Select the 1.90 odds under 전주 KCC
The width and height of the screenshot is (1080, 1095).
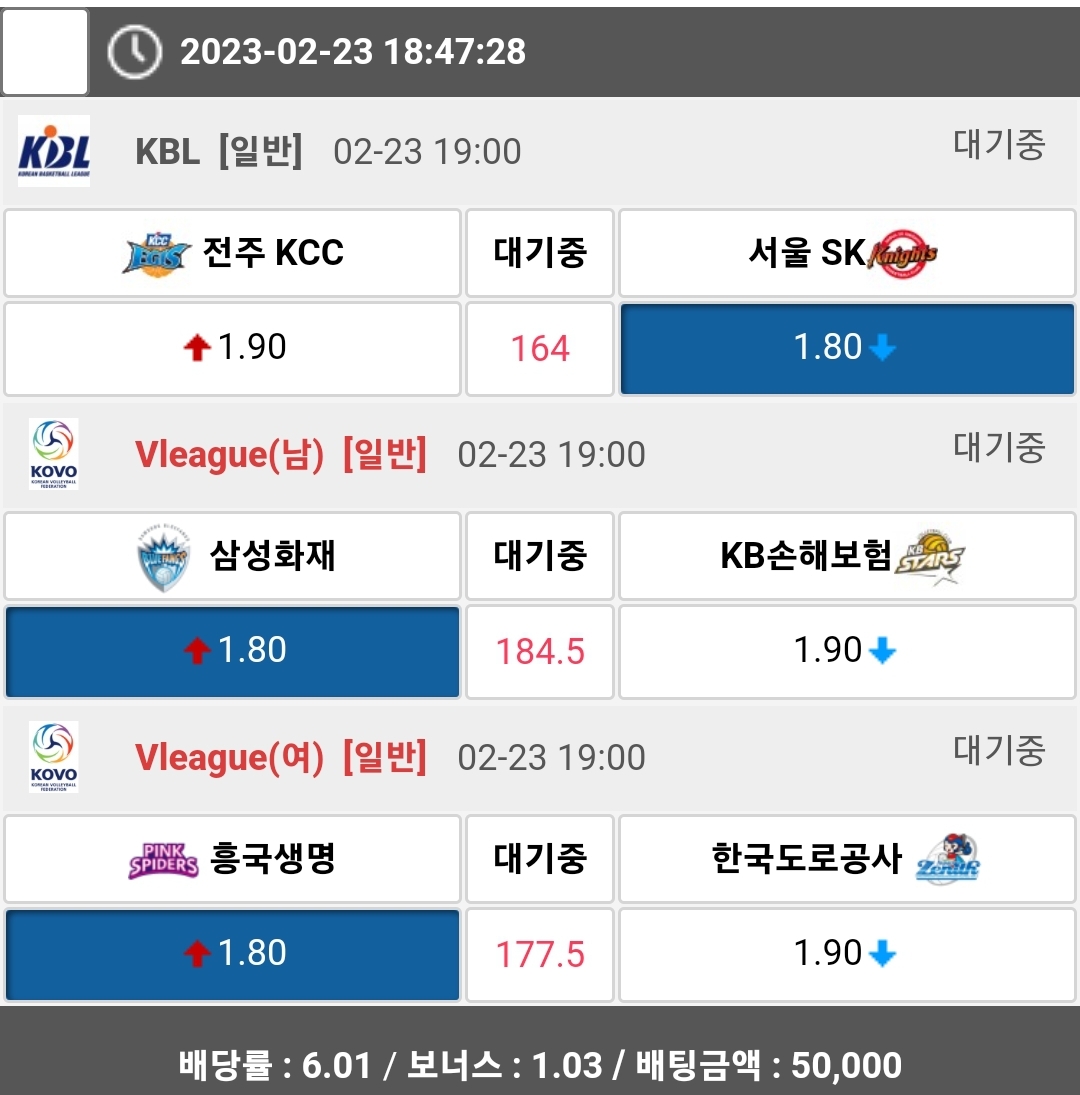(232, 348)
